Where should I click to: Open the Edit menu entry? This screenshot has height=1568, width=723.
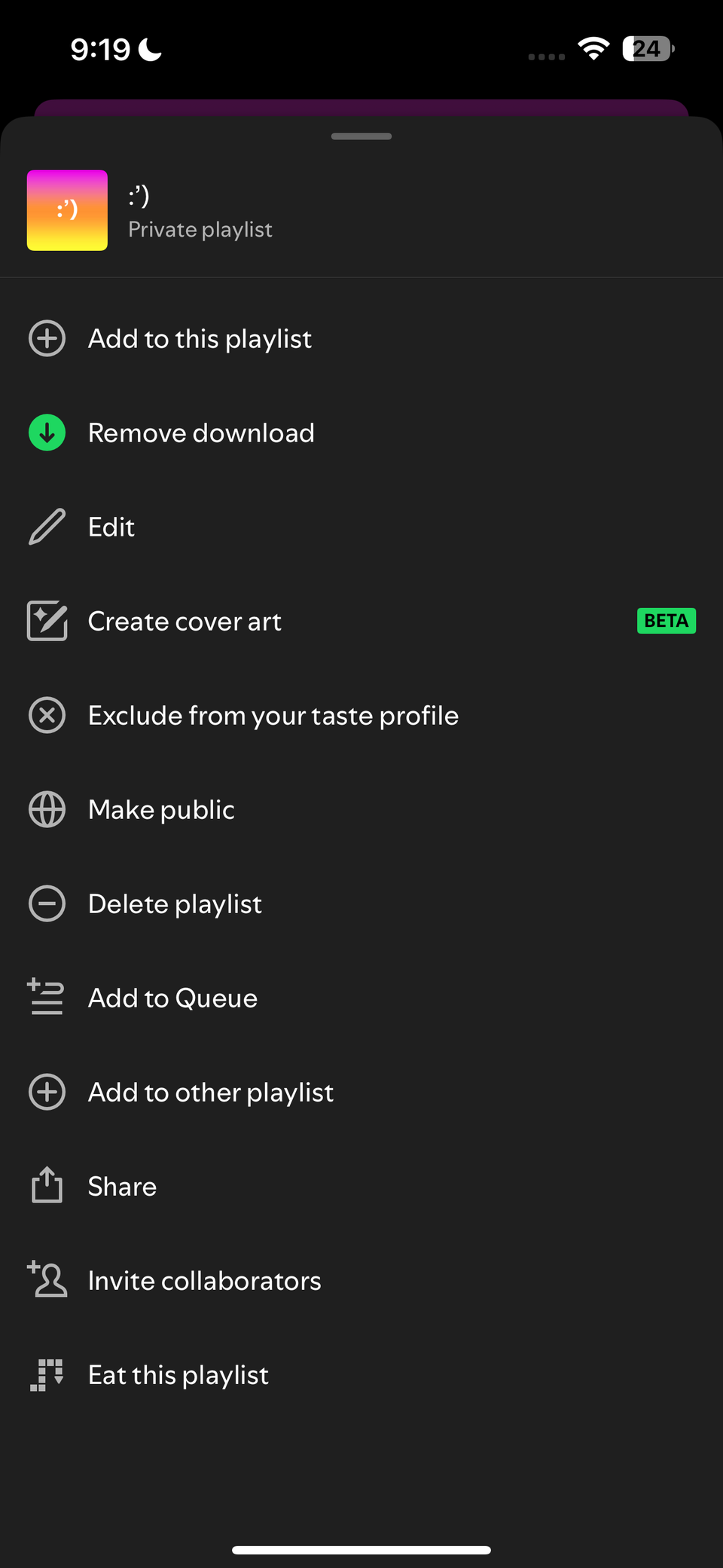(111, 527)
